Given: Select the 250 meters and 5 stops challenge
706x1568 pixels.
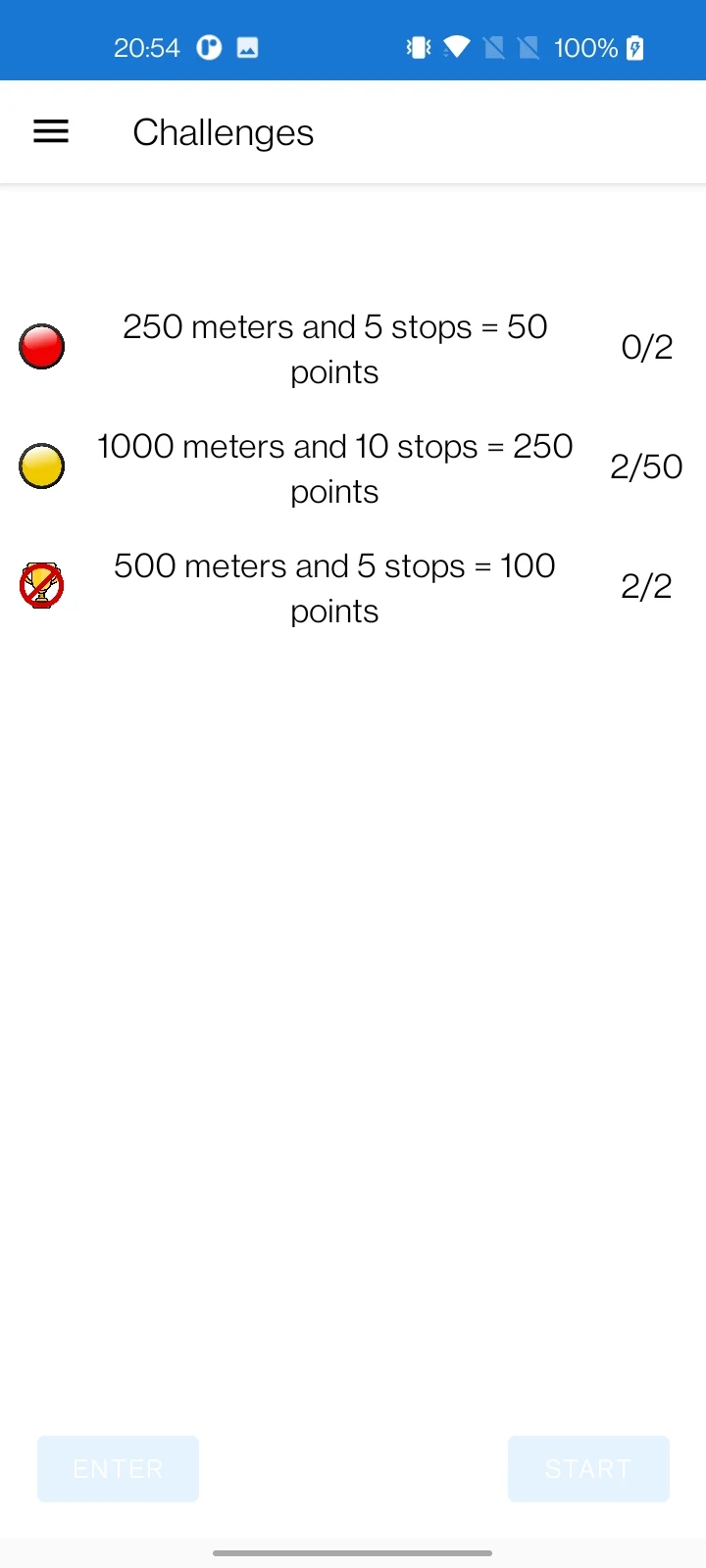Looking at the screenshot, I should point(334,349).
